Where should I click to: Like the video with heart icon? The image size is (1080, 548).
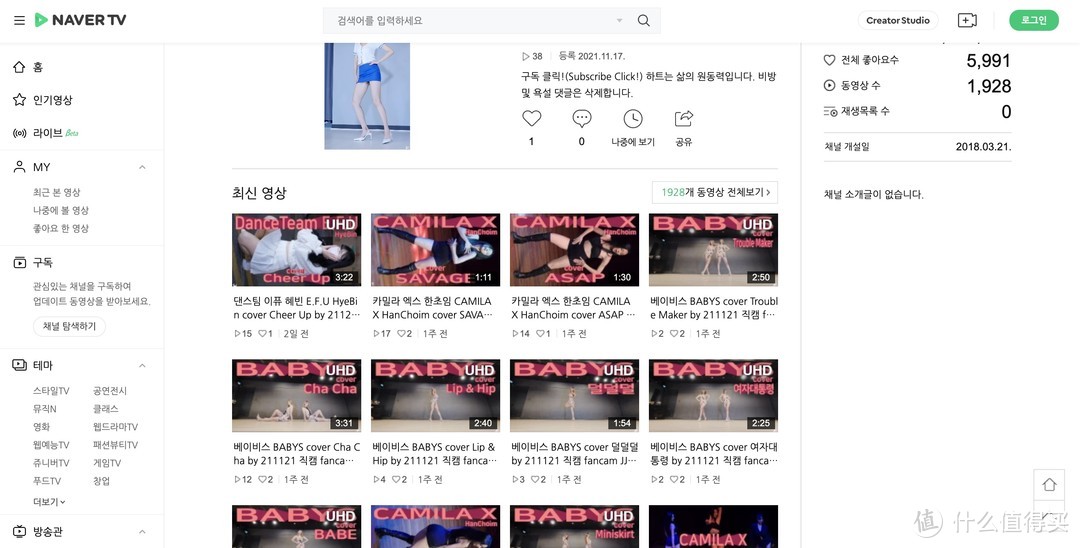click(x=531, y=119)
